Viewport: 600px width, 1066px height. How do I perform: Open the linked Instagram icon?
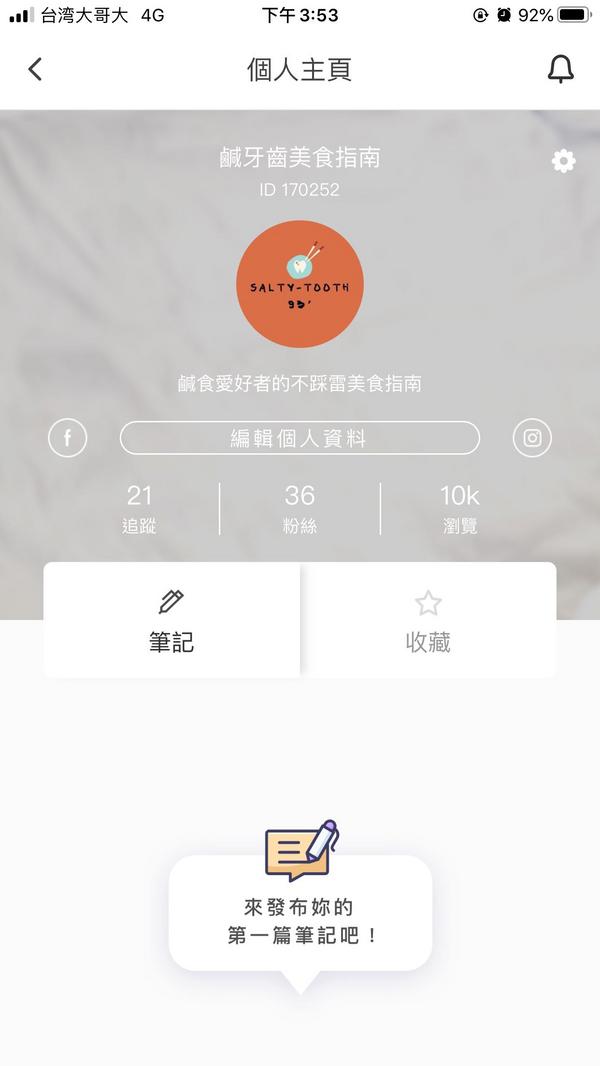pos(532,438)
